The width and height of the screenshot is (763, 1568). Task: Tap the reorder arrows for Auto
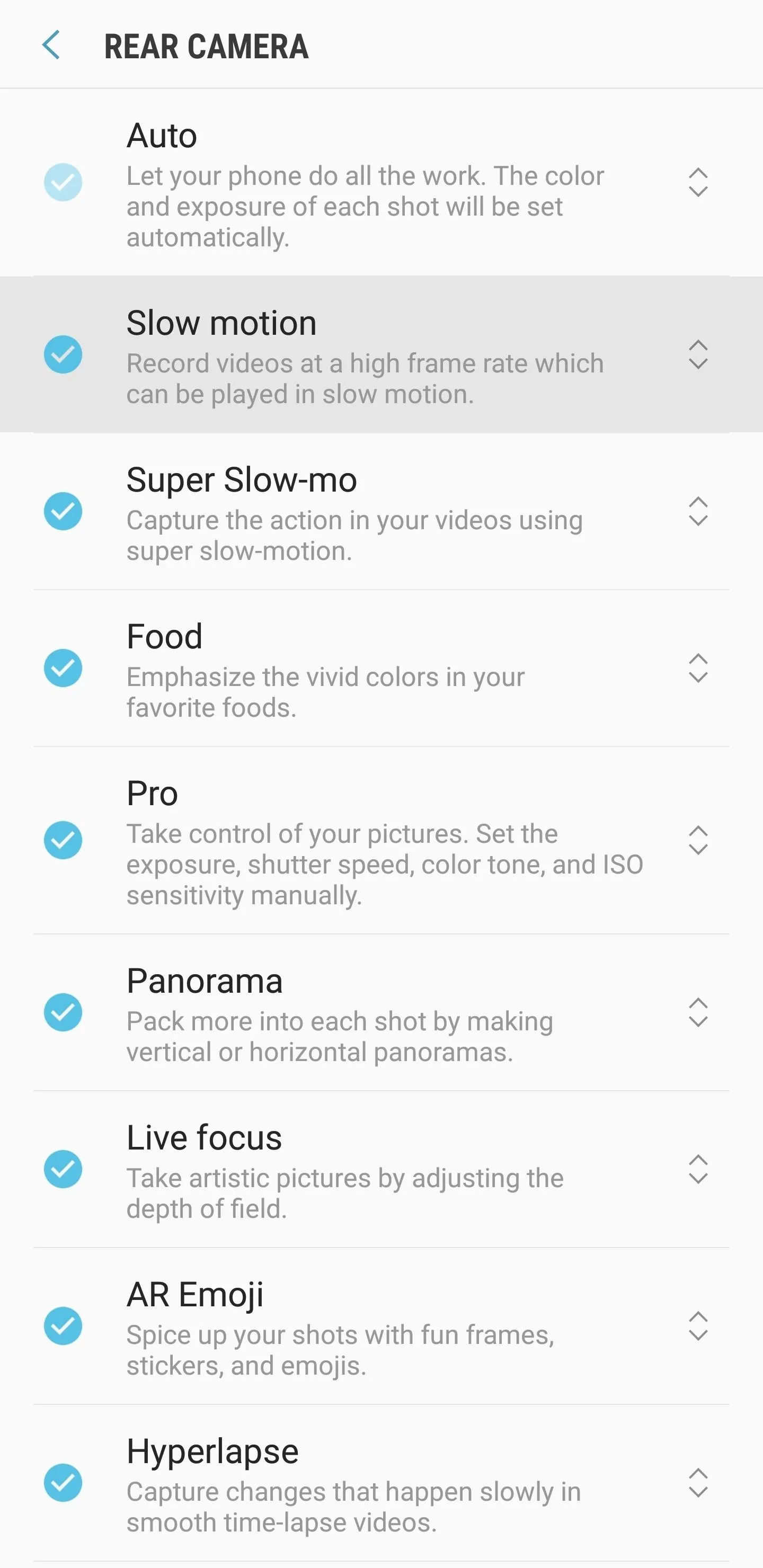point(698,183)
